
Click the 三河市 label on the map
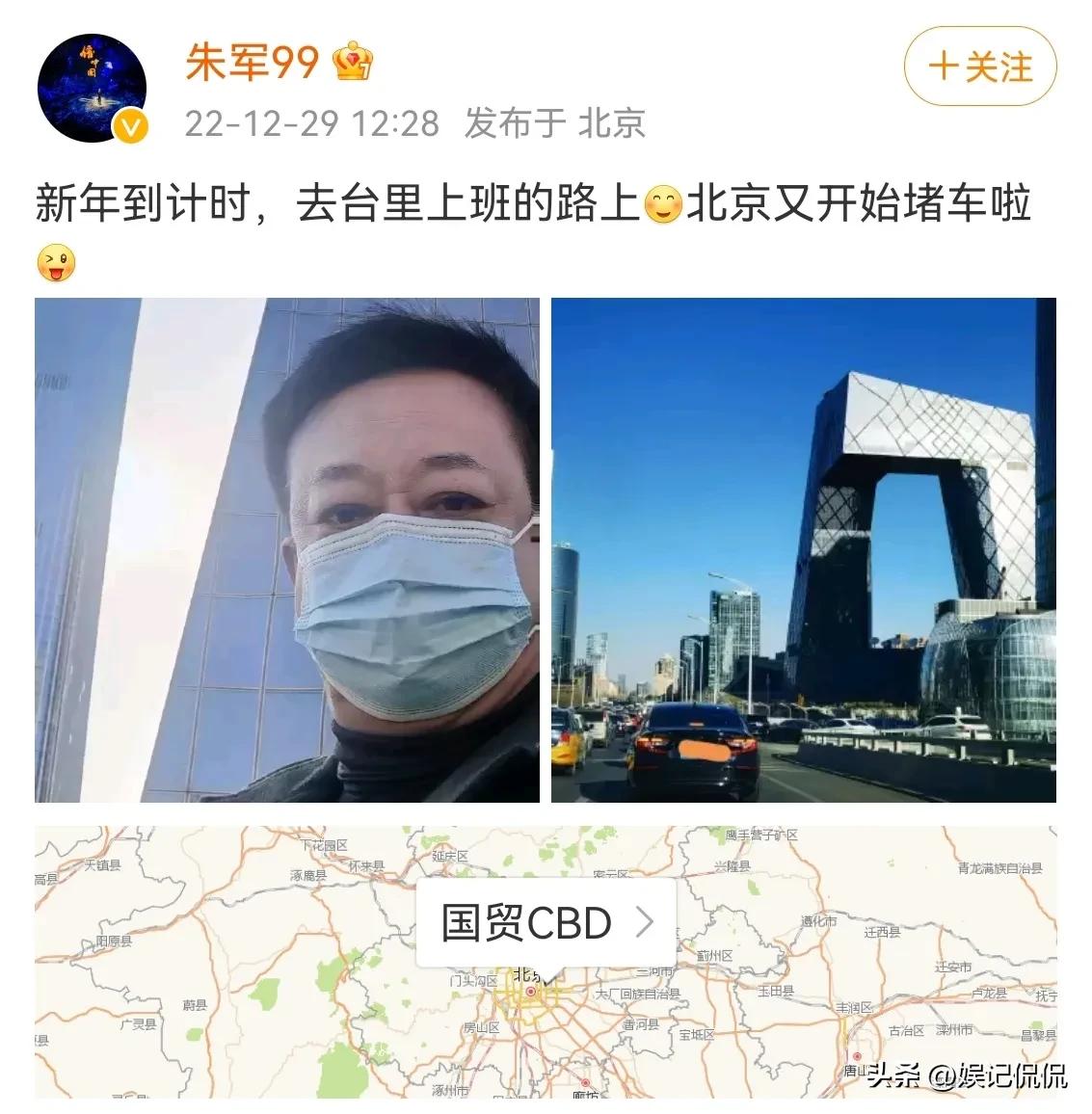pyautogui.click(x=654, y=972)
